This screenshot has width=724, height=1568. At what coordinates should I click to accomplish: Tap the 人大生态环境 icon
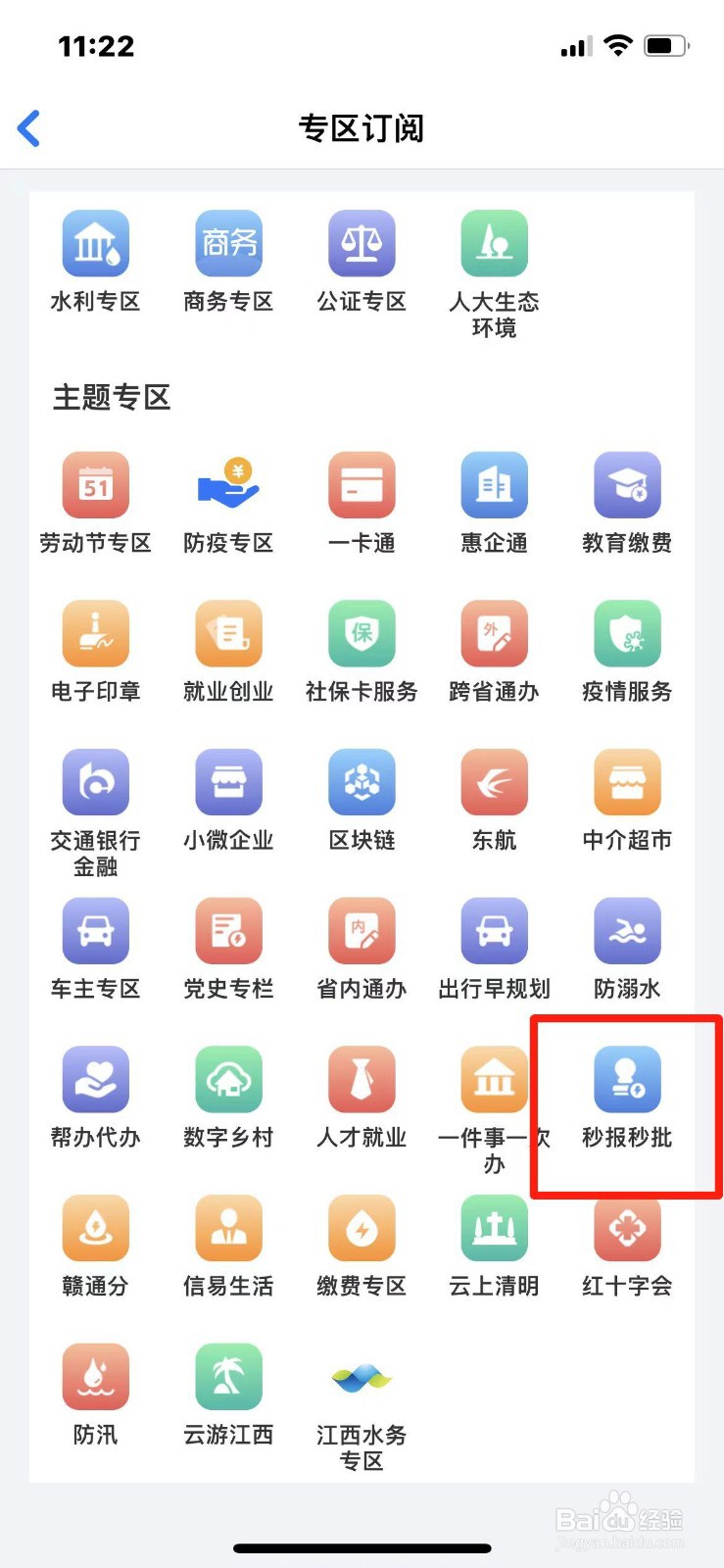(494, 243)
